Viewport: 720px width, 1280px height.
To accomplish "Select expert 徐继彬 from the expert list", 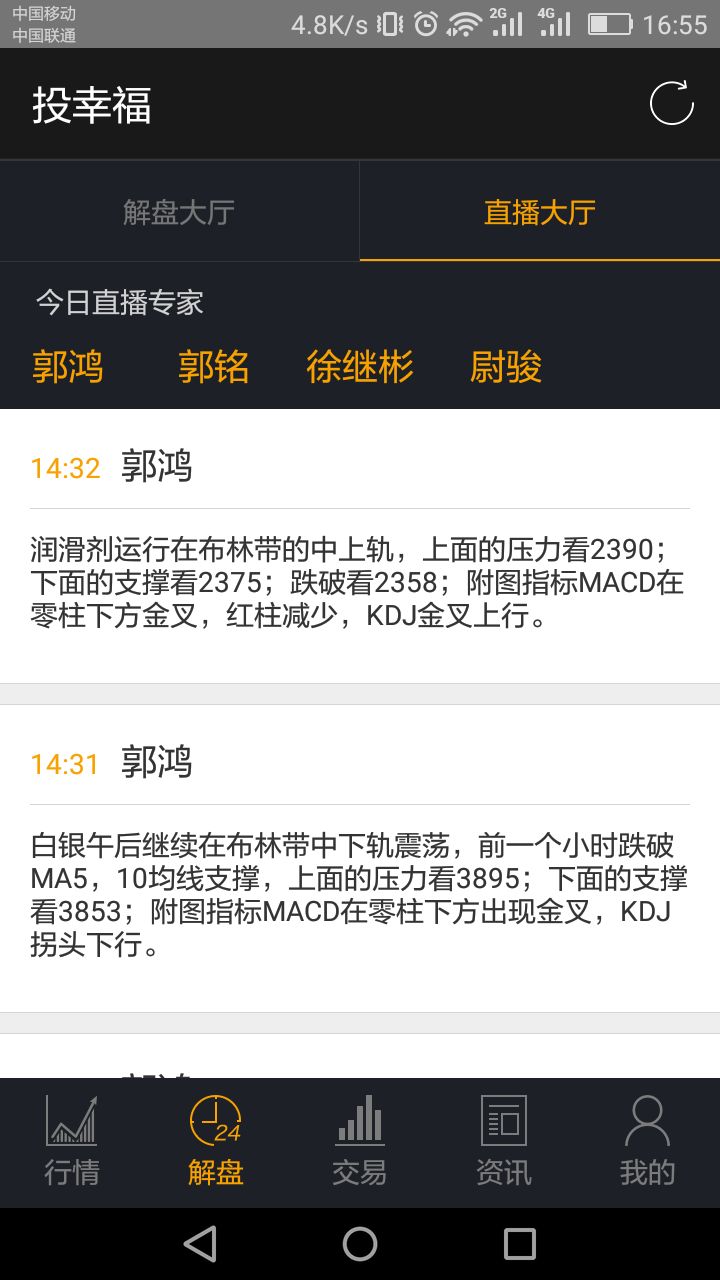I will point(362,368).
